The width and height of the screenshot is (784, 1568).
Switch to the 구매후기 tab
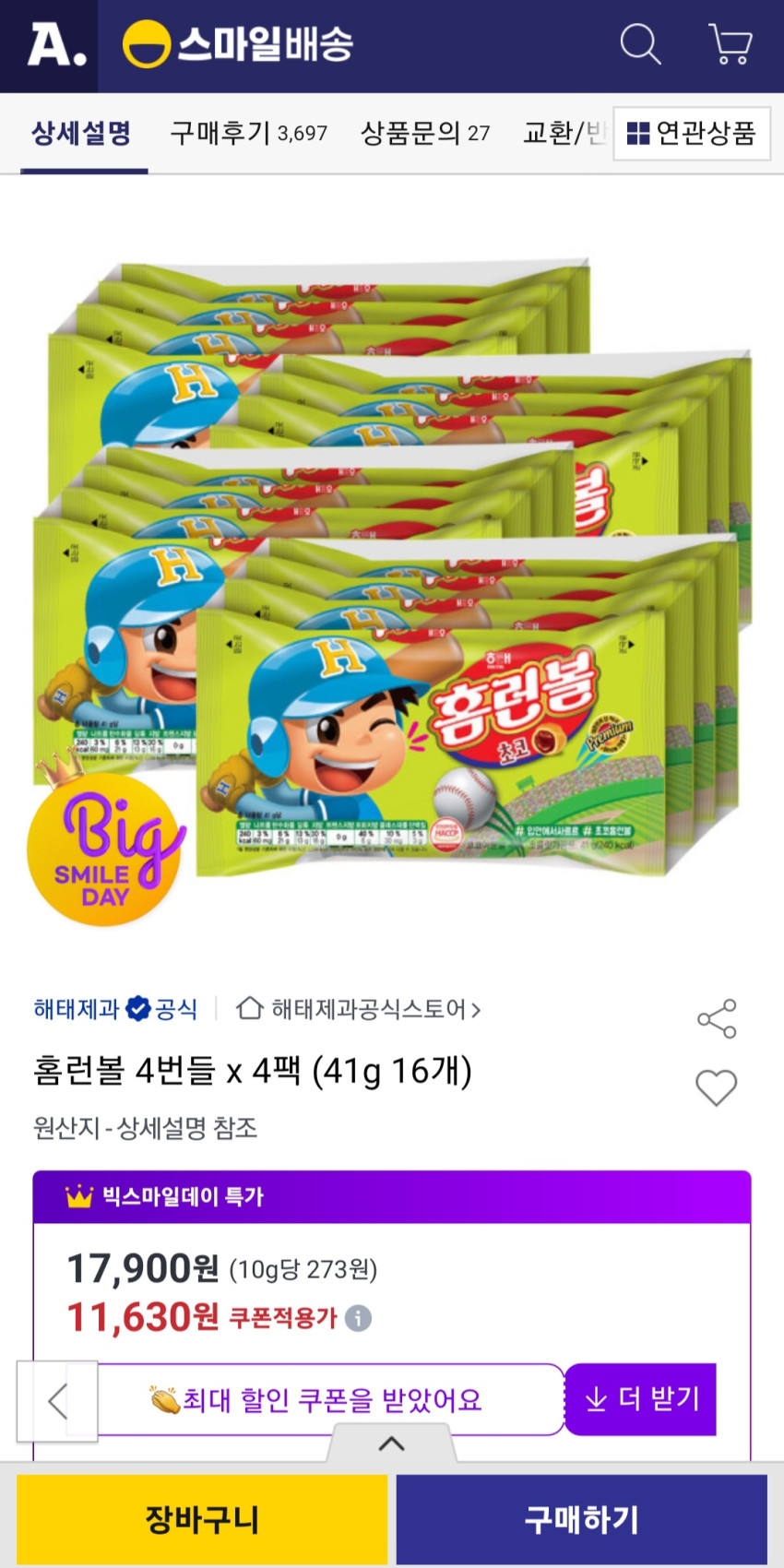click(248, 133)
